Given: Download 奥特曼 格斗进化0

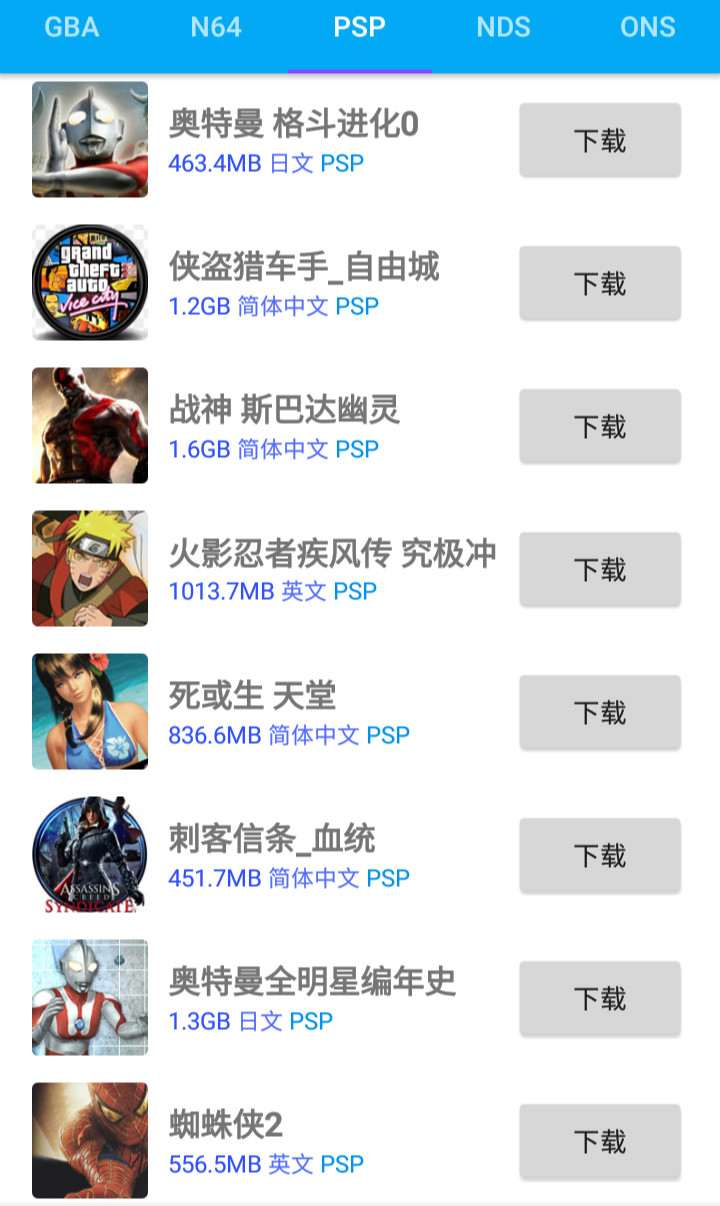Looking at the screenshot, I should 599,141.
